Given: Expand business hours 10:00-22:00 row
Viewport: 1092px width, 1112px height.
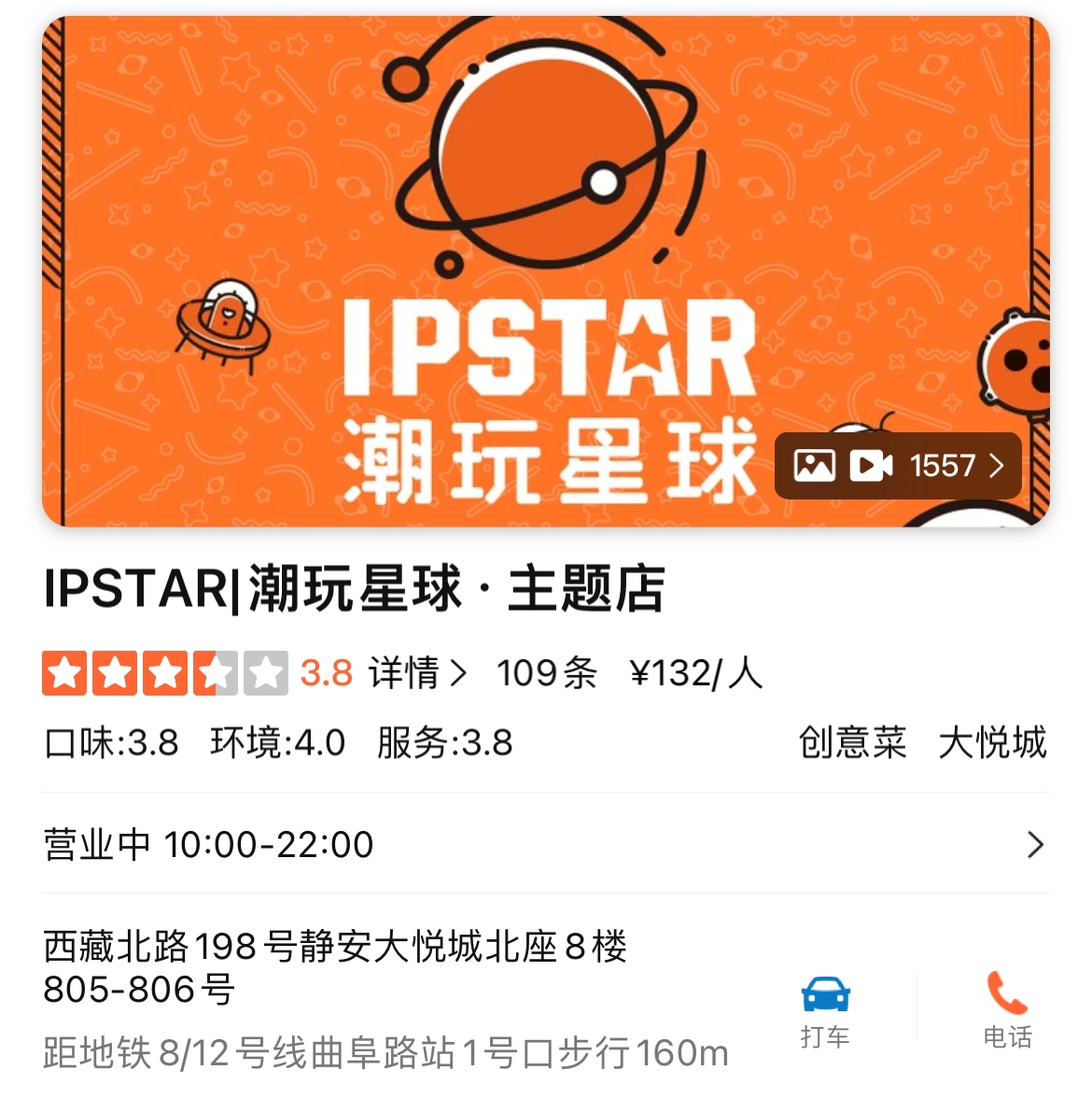Looking at the screenshot, I should click(545, 845).
